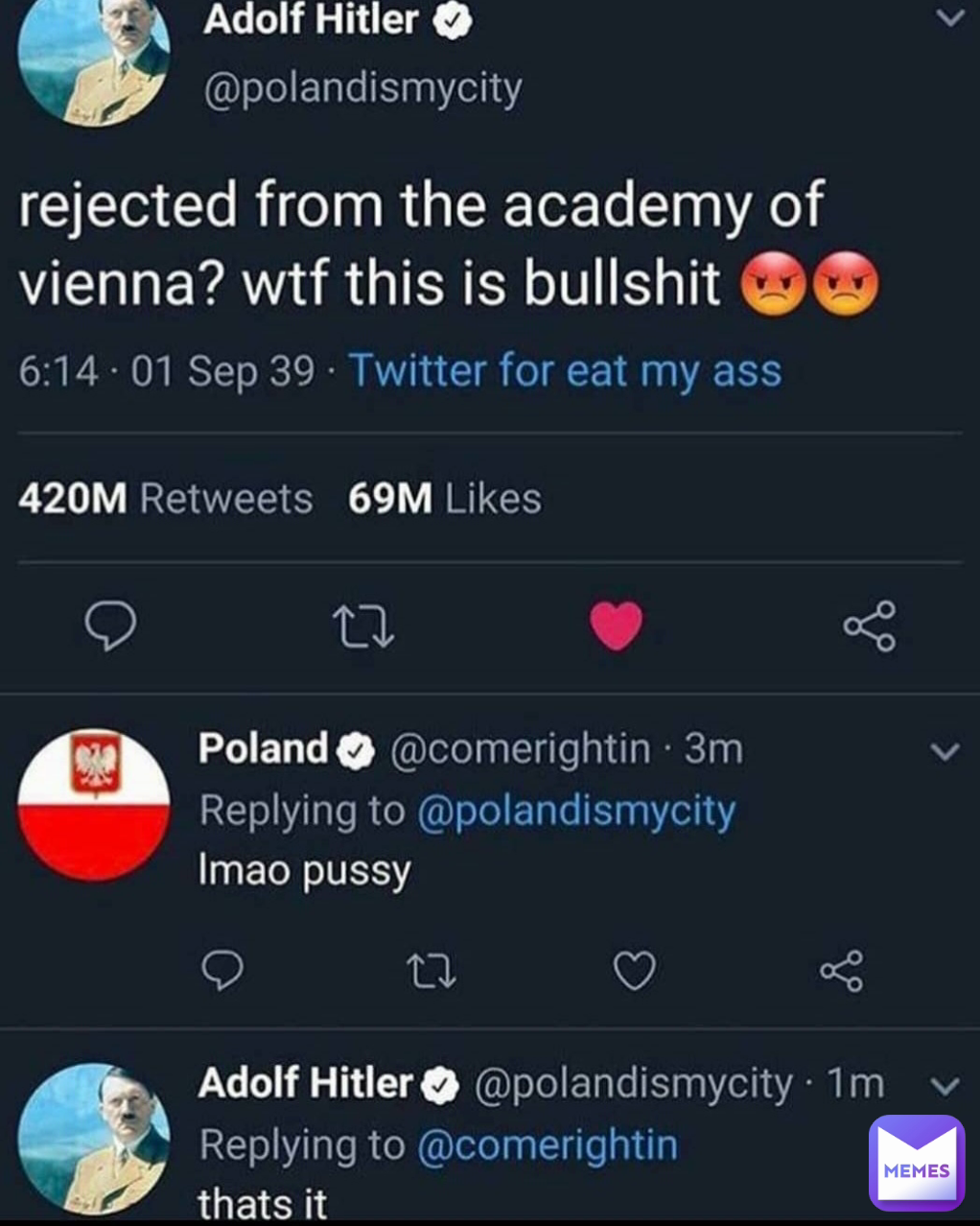Viewport: 980px width, 1226px height.
Task: Click the verified badge next to Adolf Hitler
Action: pyautogui.click(x=450, y=19)
